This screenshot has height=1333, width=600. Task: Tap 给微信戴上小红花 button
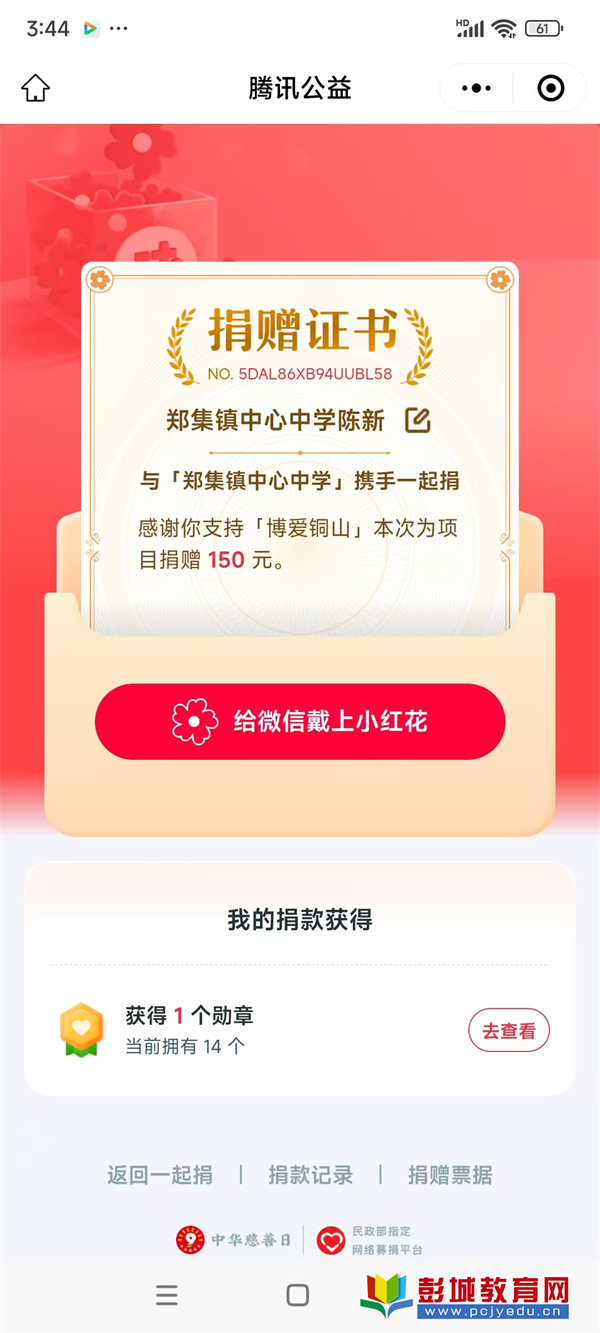click(300, 721)
